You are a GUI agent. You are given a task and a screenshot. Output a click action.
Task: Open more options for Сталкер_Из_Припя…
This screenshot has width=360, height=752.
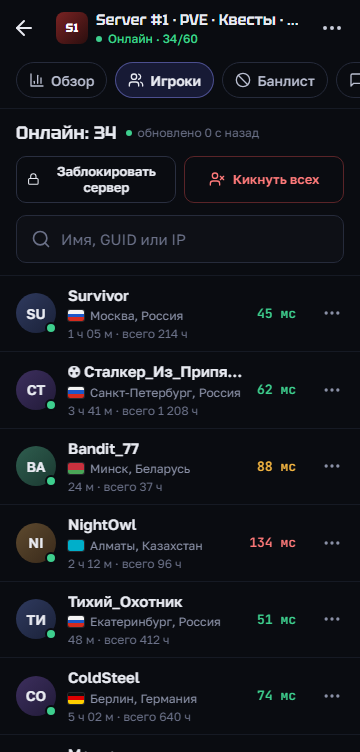pyautogui.click(x=332, y=390)
